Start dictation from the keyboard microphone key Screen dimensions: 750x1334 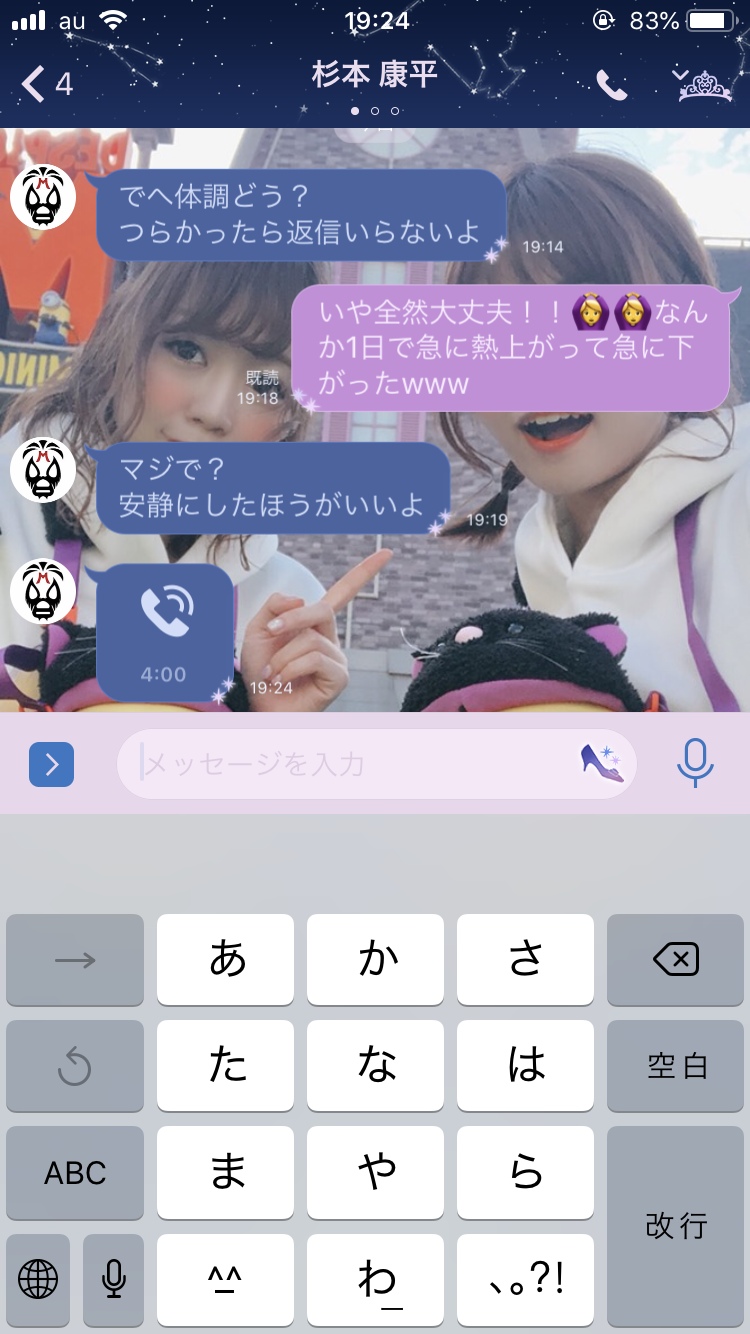click(113, 1279)
